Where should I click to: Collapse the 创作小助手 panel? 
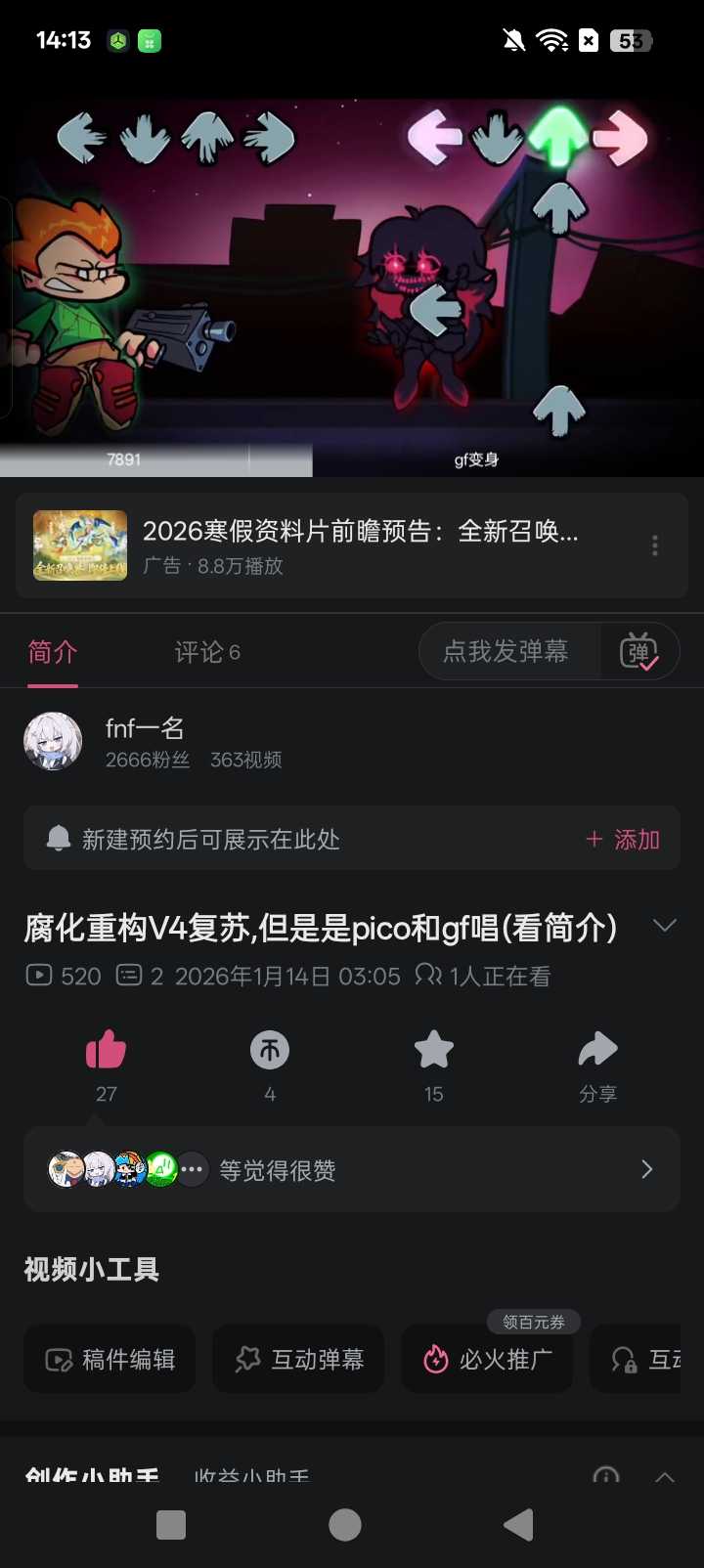(x=665, y=1476)
